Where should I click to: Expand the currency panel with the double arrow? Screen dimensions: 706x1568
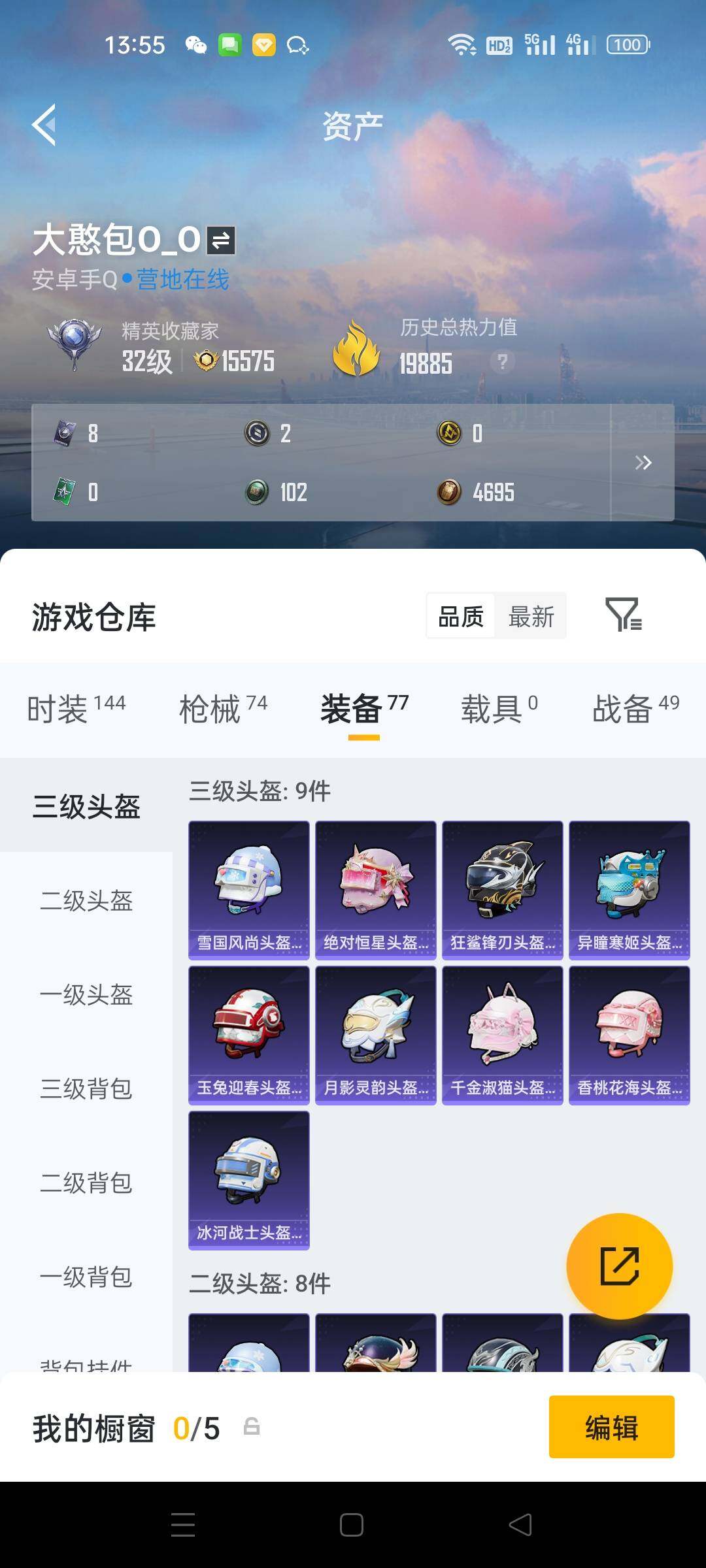pyautogui.click(x=644, y=462)
